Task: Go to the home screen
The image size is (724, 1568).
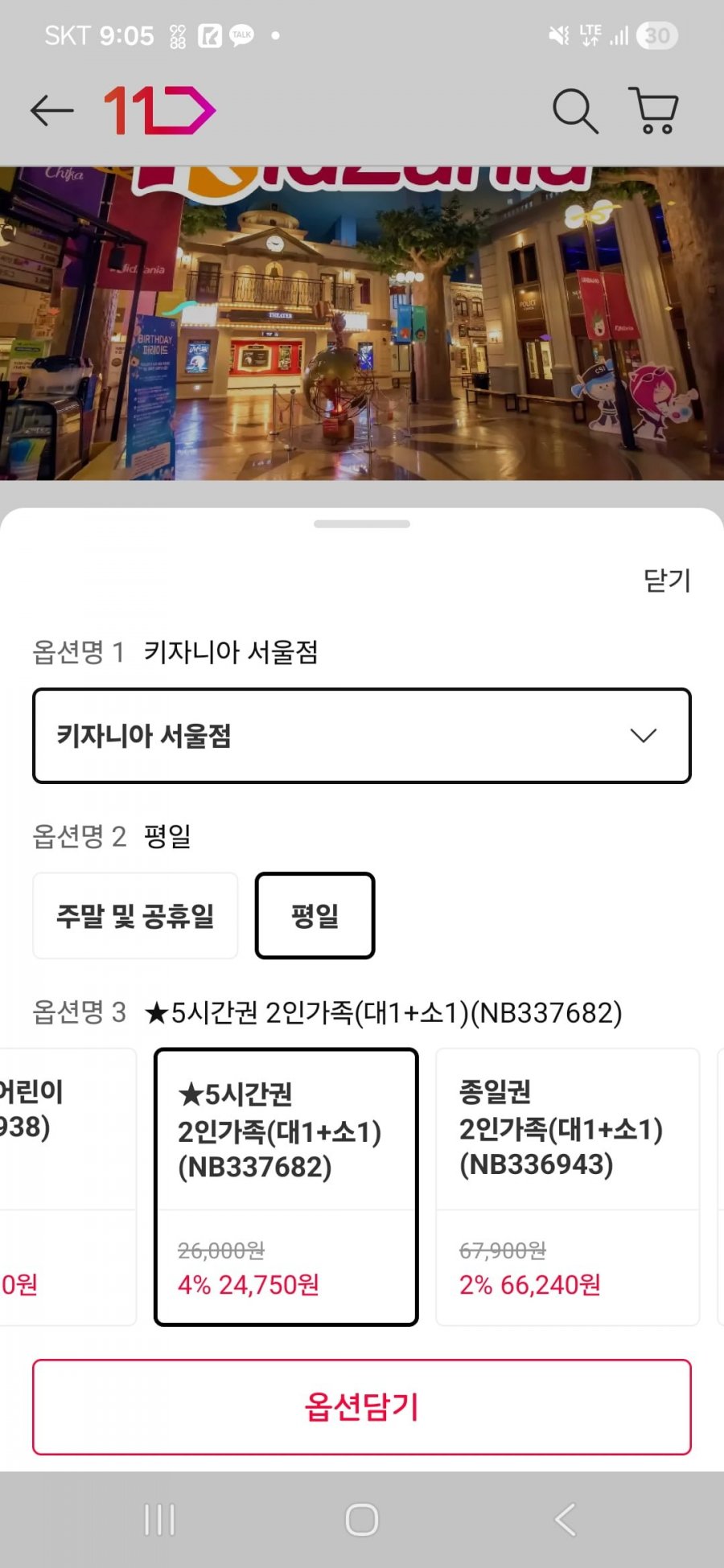Action: [x=362, y=1520]
